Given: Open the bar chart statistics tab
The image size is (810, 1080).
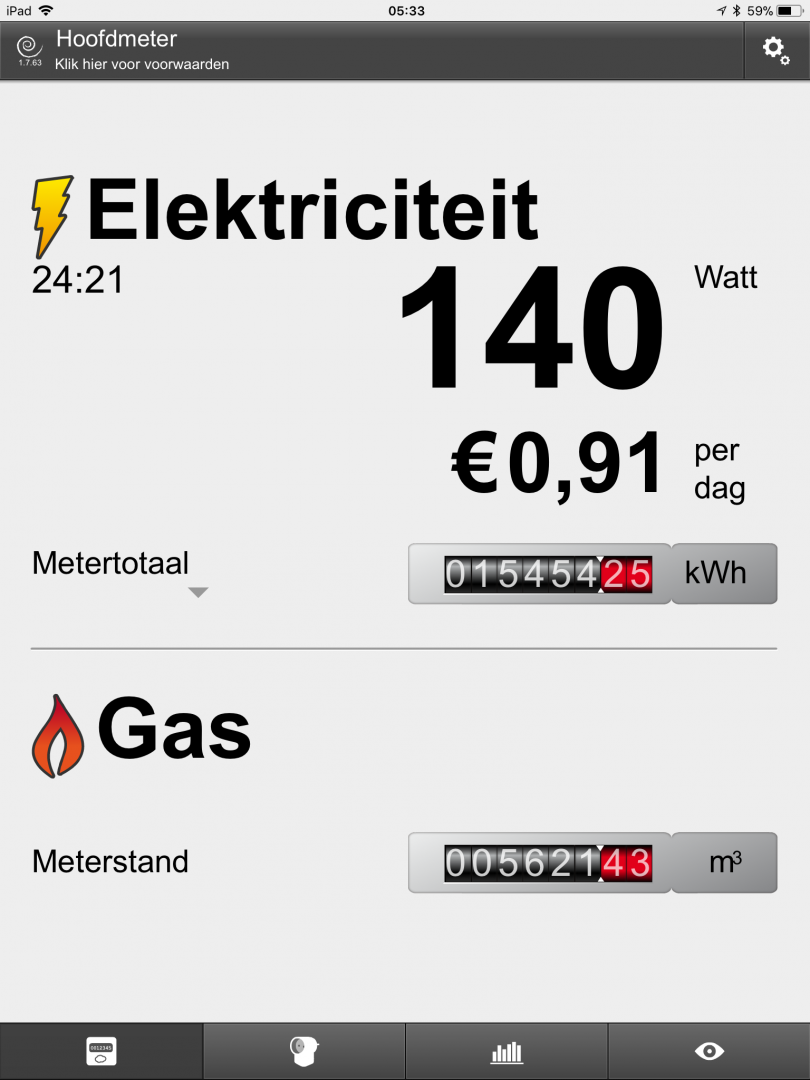Looking at the screenshot, I should (506, 1051).
